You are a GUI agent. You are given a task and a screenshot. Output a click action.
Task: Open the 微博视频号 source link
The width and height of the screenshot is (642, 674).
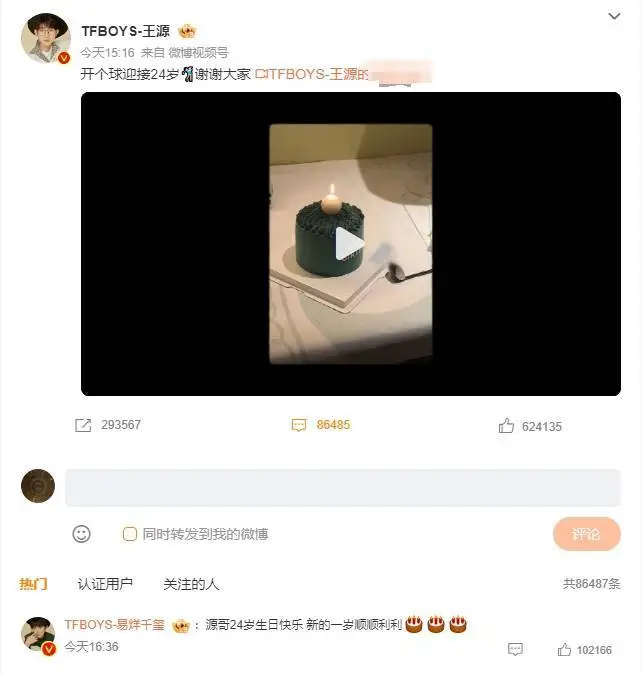tap(197, 52)
